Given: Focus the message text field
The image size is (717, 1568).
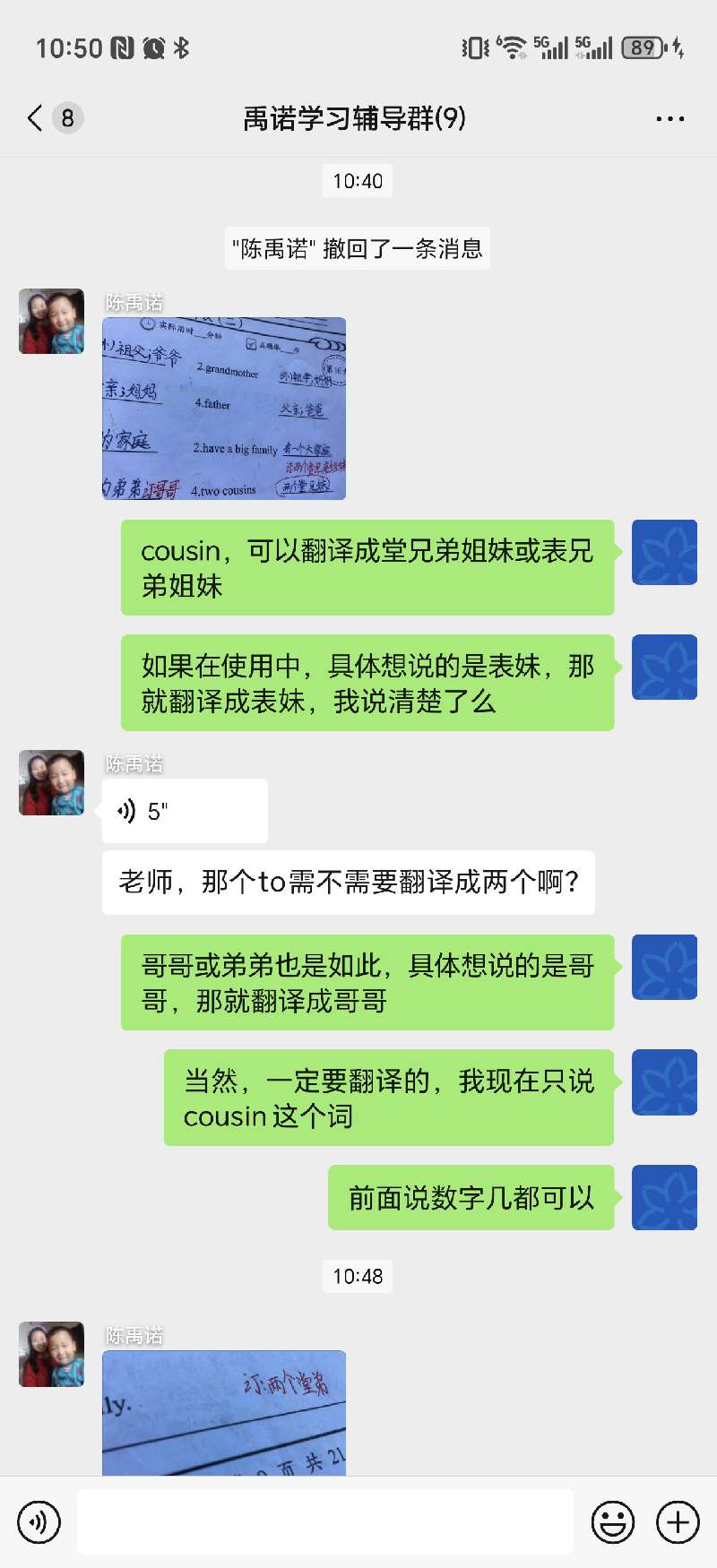Looking at the screenshot, I should click(324, 1521).
